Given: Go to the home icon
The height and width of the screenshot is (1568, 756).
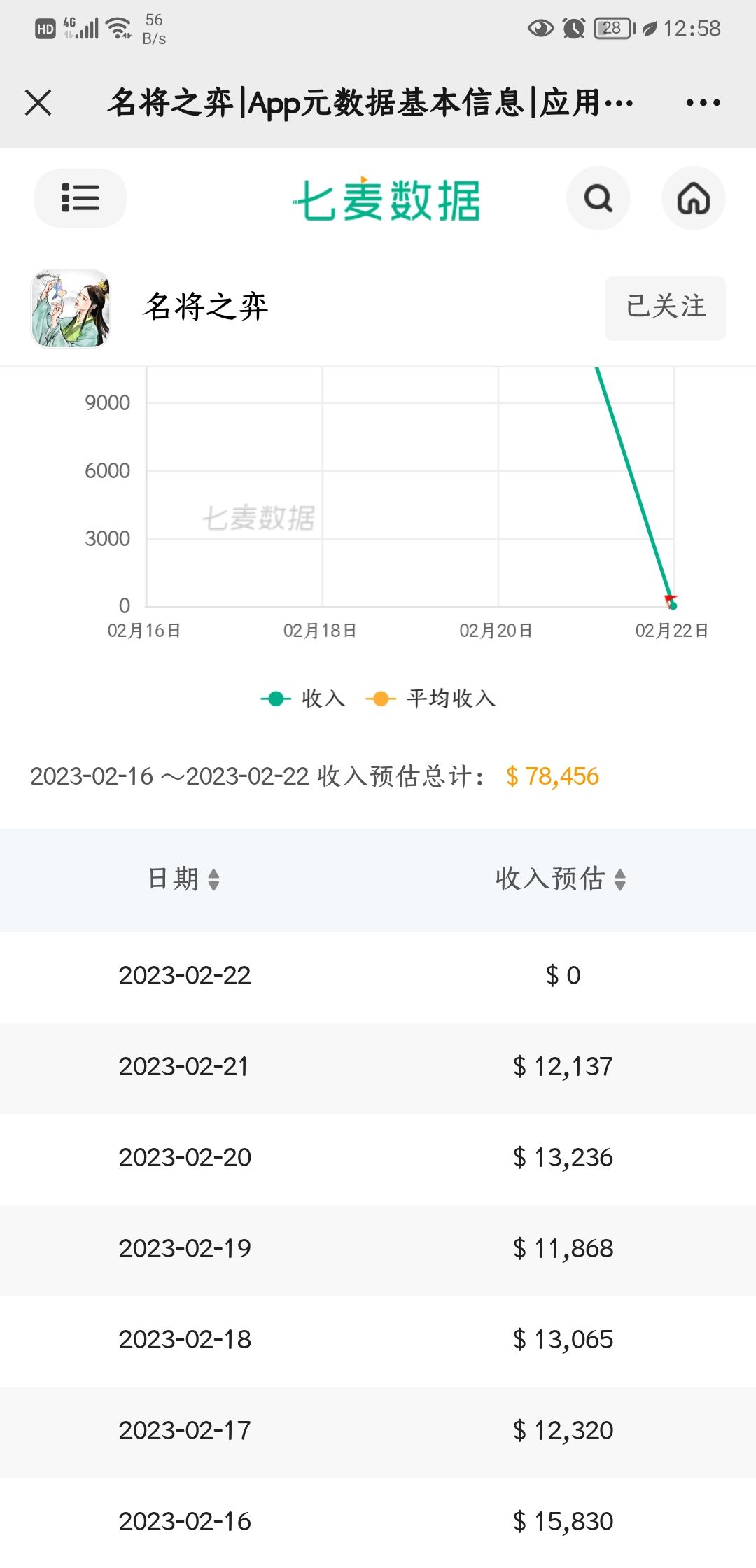Looking at the screenshot, I should point(693,198).
